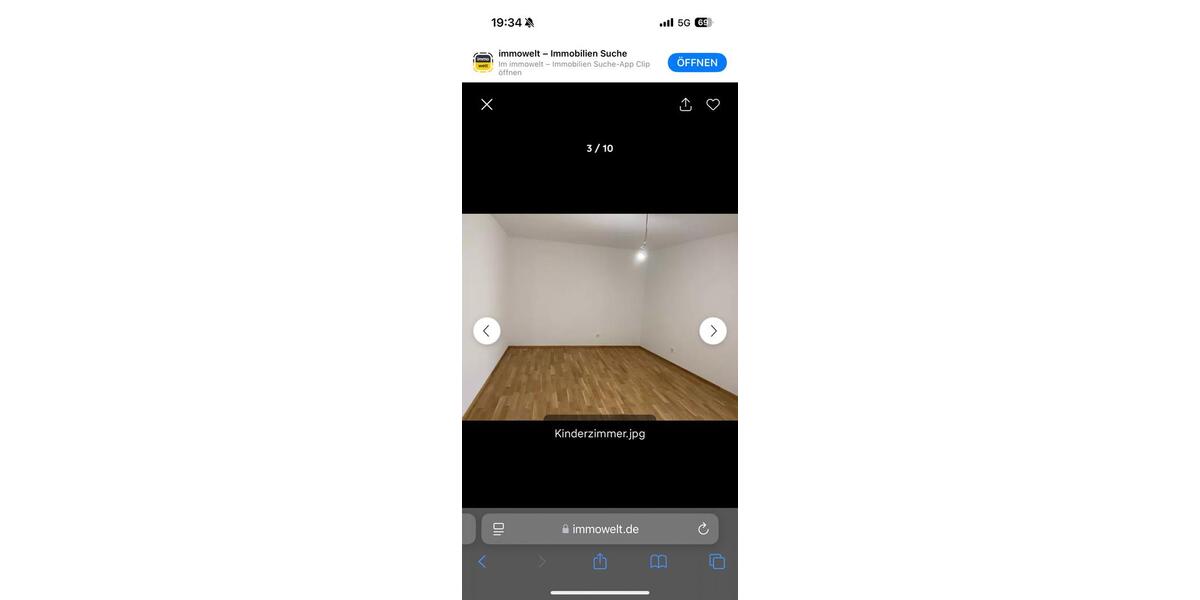This screenshot has width=1200, height=600.
Task: Tap the immowelt.de address bar
Action: tap(600, 529)
